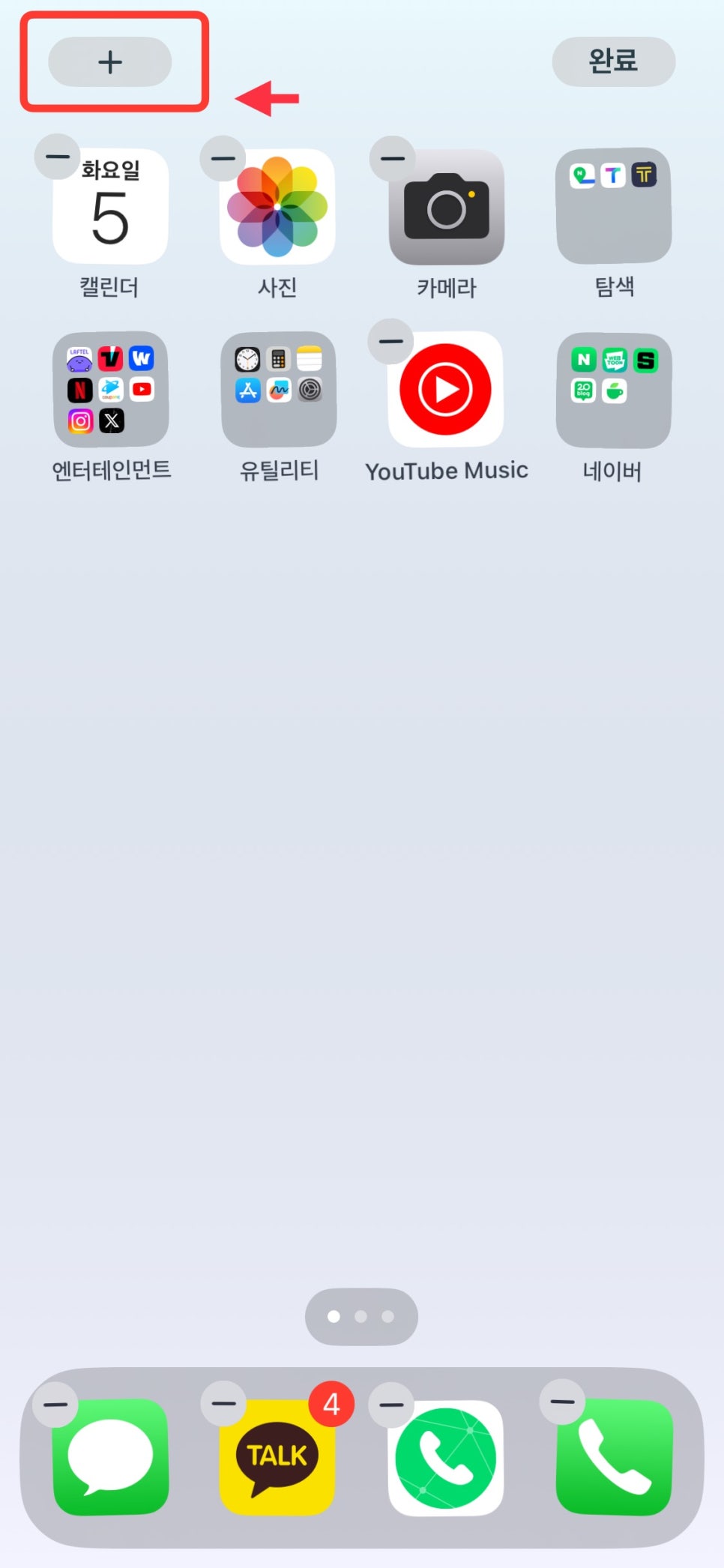
Task: Remove the 사진 app with its minus badge
Action: [x=223, y=158]
